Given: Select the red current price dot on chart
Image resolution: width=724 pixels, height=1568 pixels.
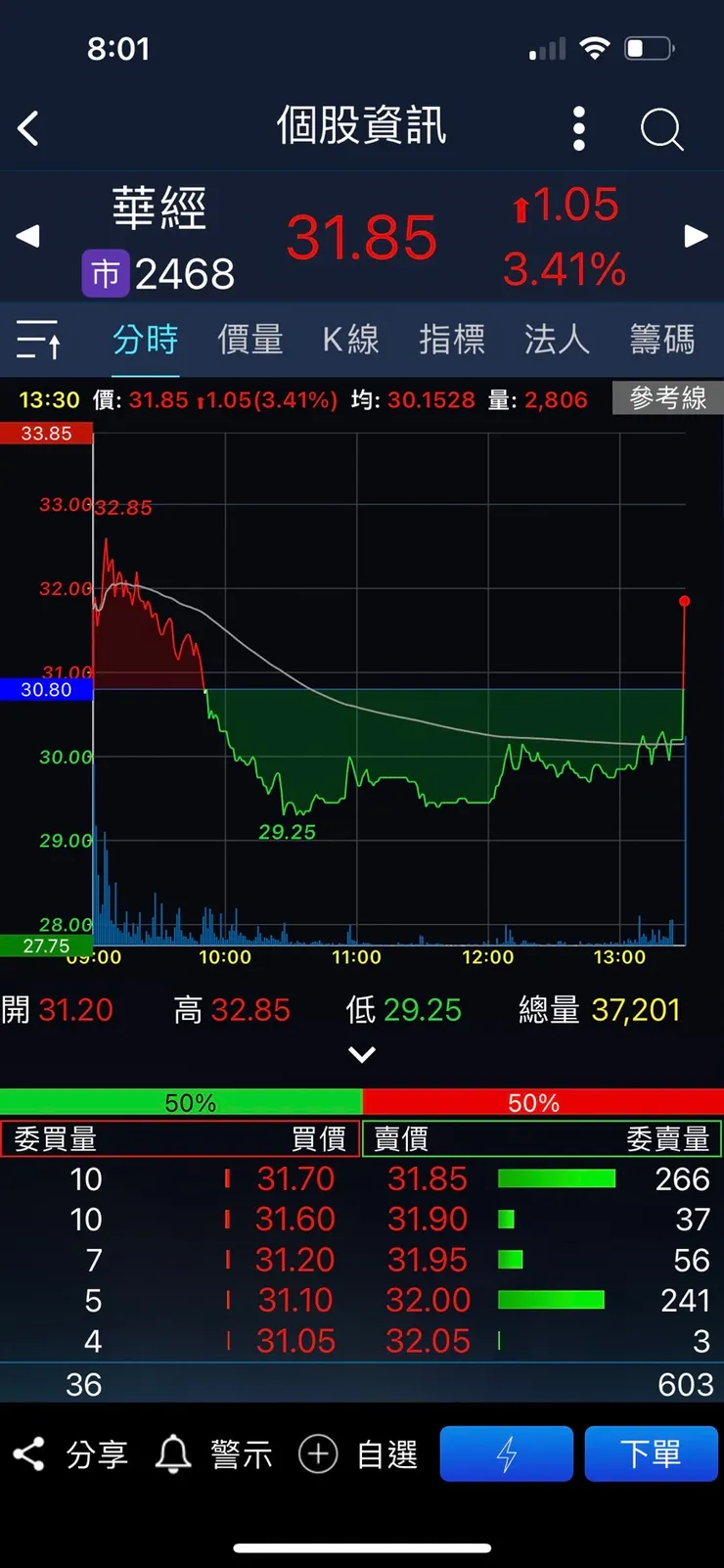Looking at the screenshot, I should coord(685,601).
